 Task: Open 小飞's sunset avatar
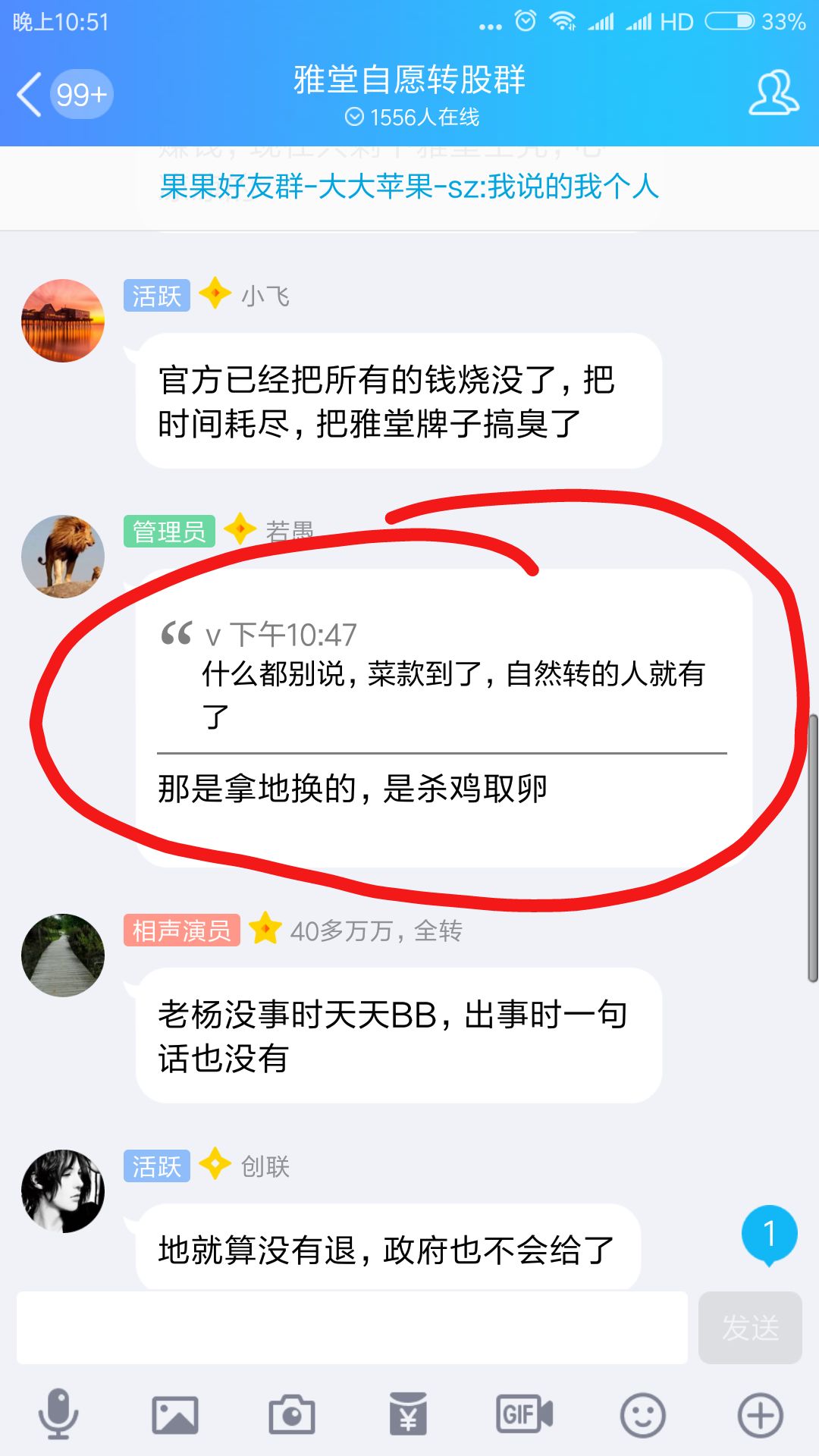63,321
